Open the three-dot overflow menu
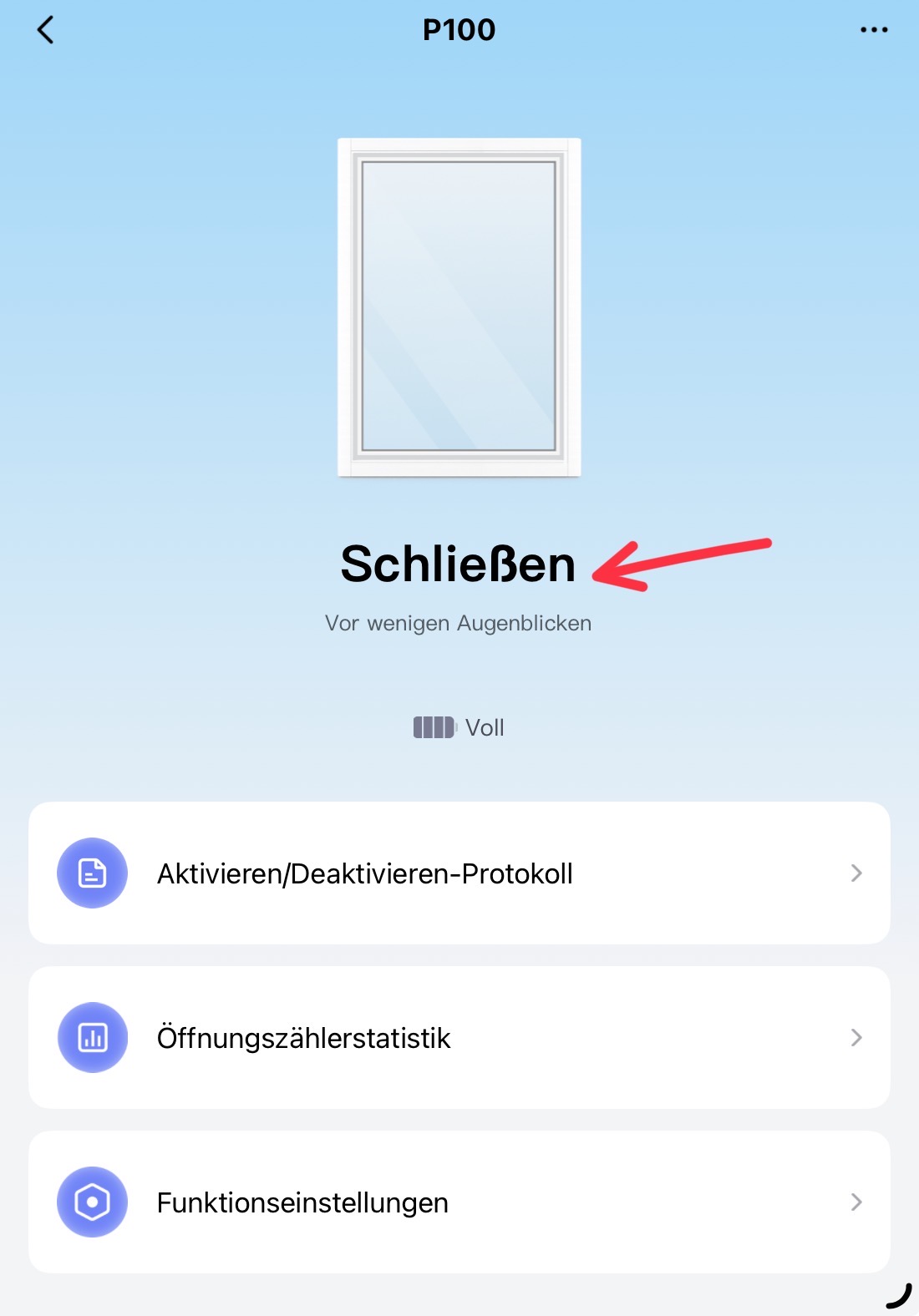This screenshot has width=919, height=1316. coord(874,30)
